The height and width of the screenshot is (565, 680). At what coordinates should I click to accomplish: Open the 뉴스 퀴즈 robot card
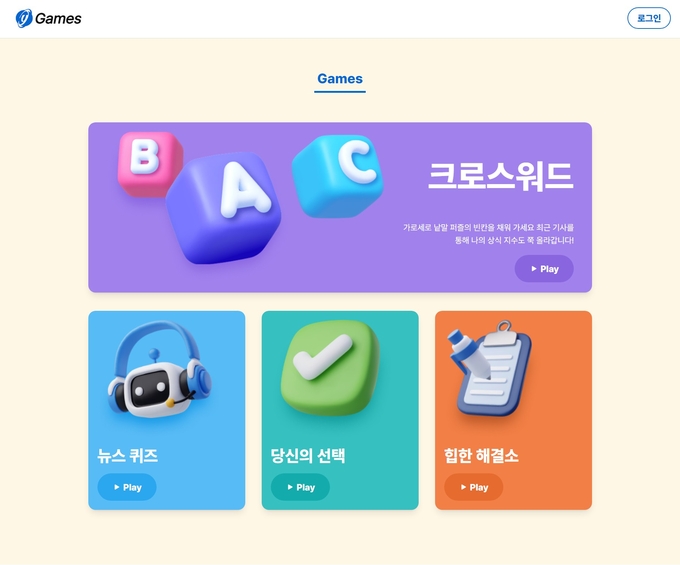tap(166, 390)
